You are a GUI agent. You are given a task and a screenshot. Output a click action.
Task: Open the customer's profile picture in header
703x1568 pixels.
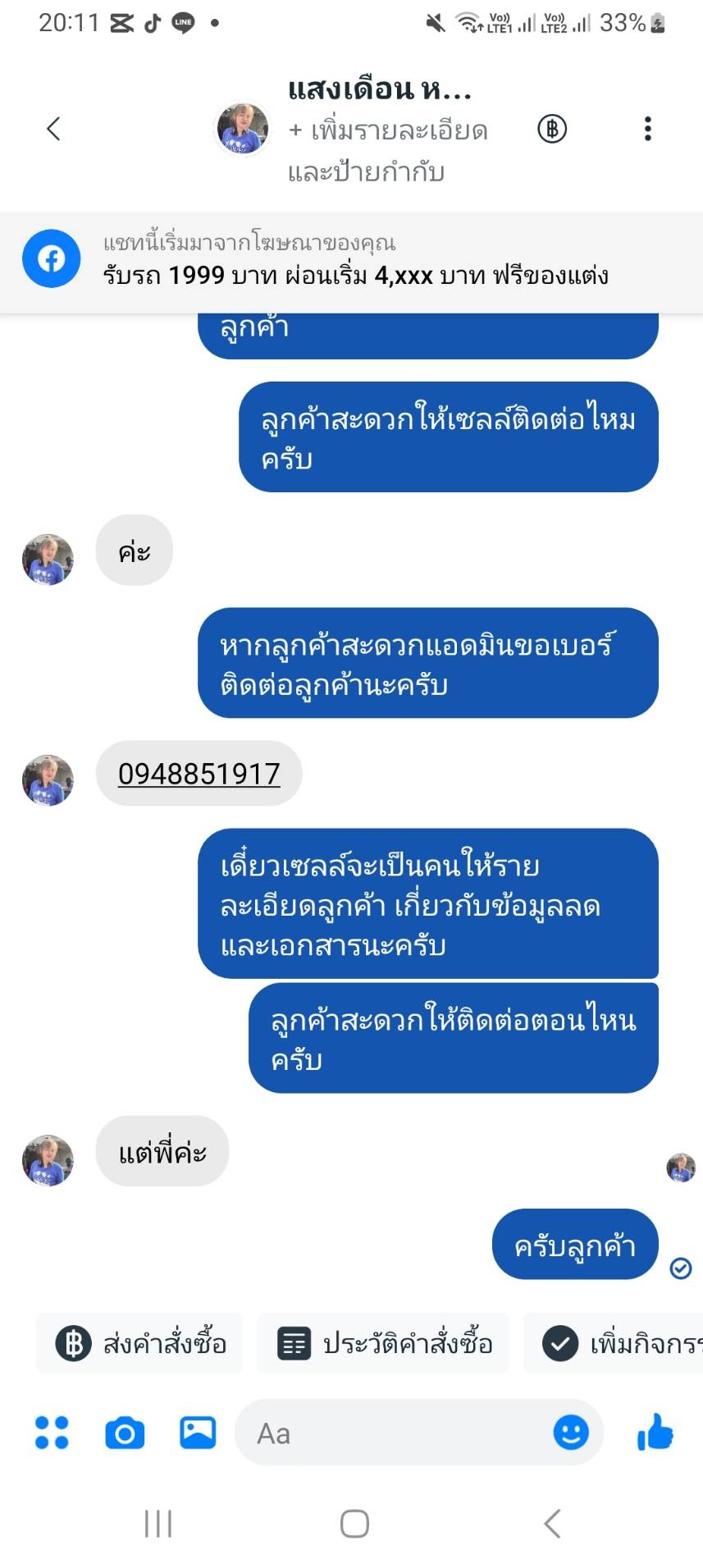(x=242, y=129)
